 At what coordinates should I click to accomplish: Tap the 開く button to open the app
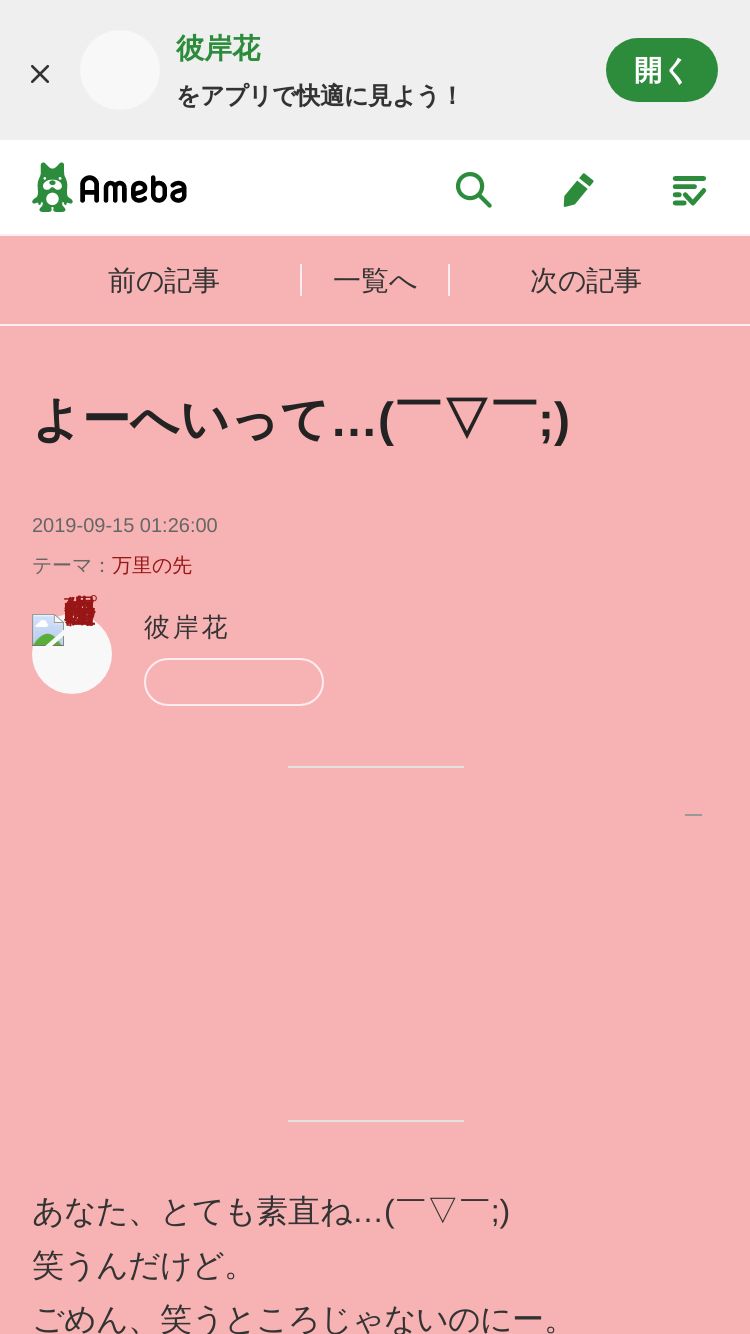pos(662,70)
